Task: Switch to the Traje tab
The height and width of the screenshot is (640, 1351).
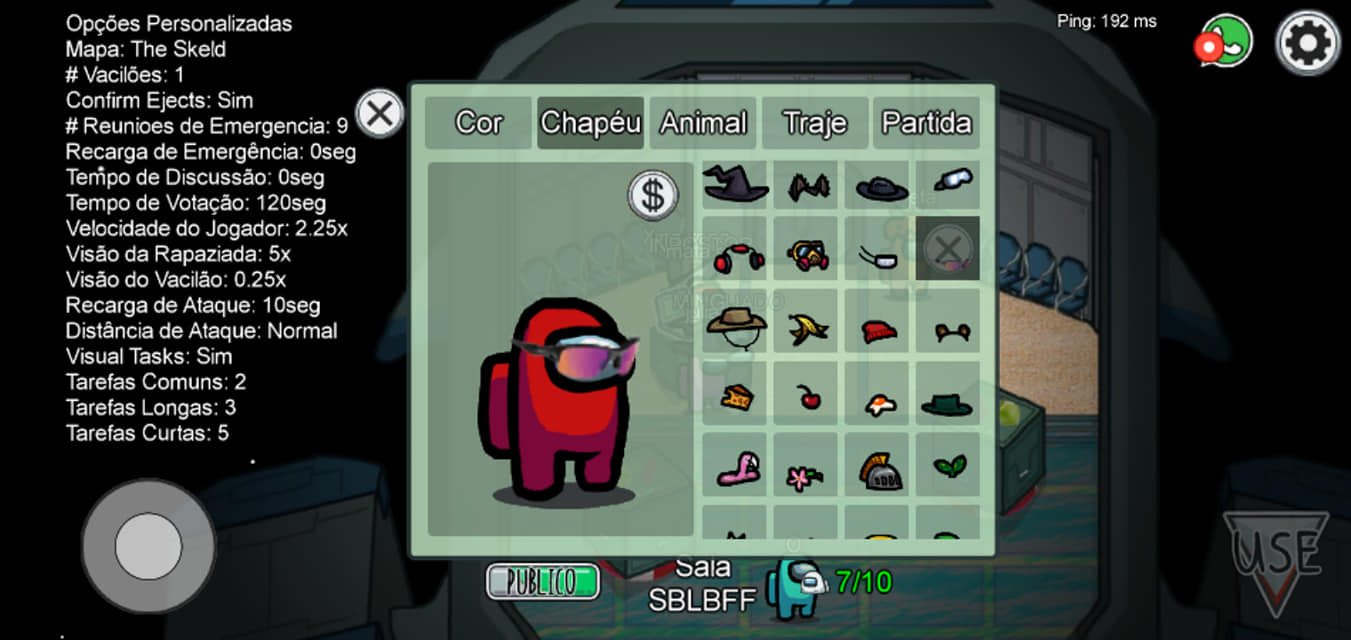Action: 814,123
